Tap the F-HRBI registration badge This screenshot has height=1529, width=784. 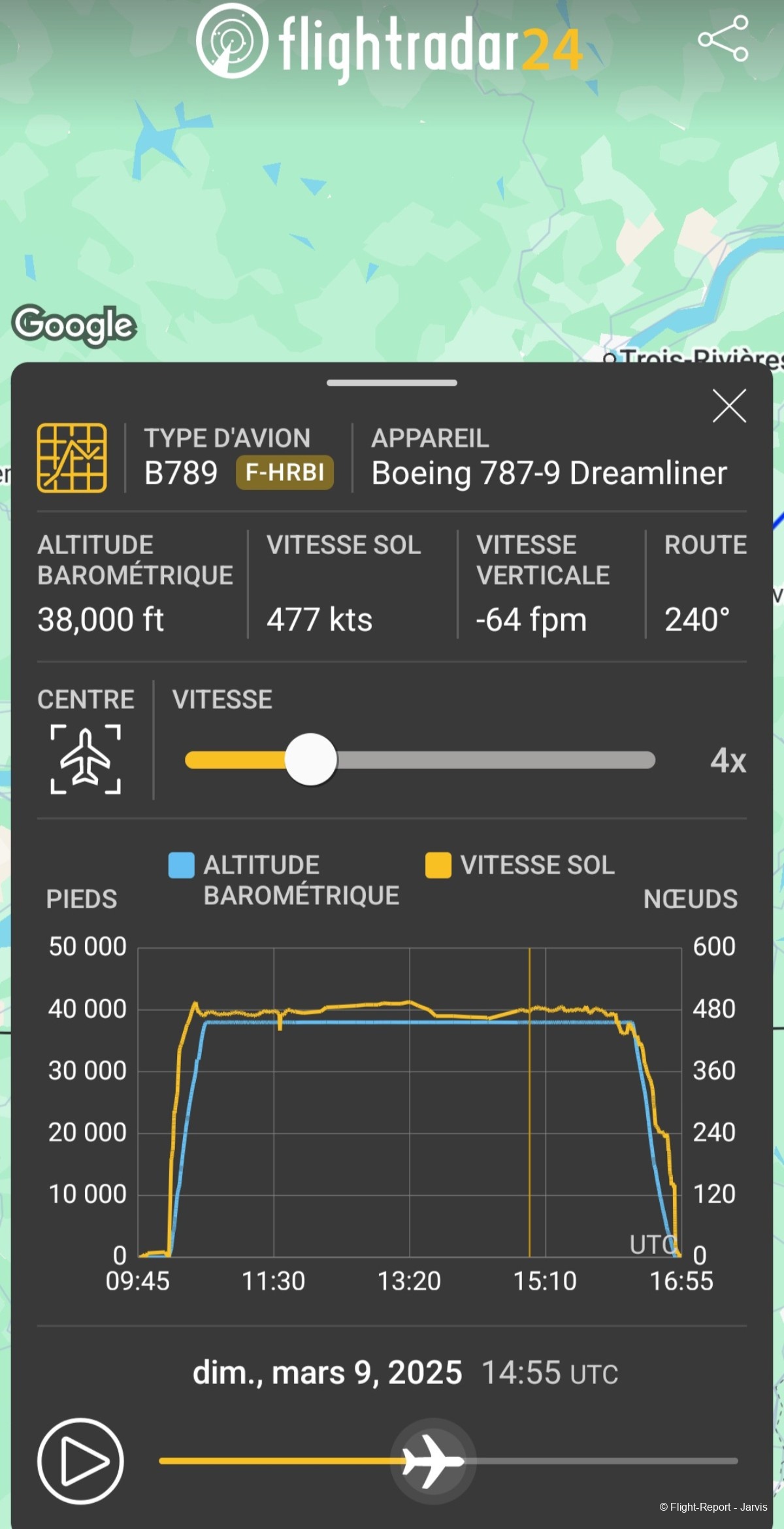pos(285,472)
